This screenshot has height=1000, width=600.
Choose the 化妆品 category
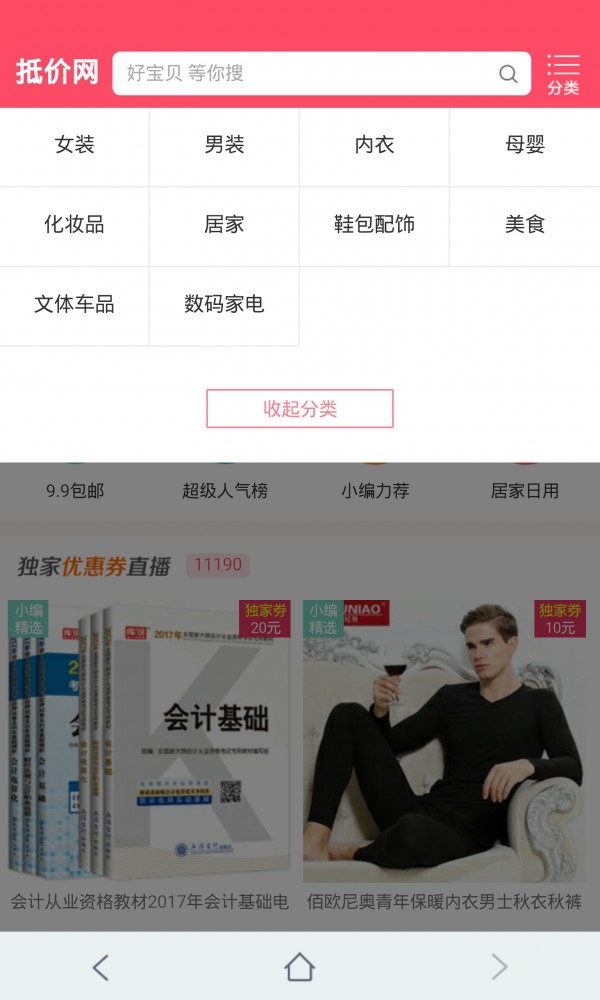click(75, 225)
